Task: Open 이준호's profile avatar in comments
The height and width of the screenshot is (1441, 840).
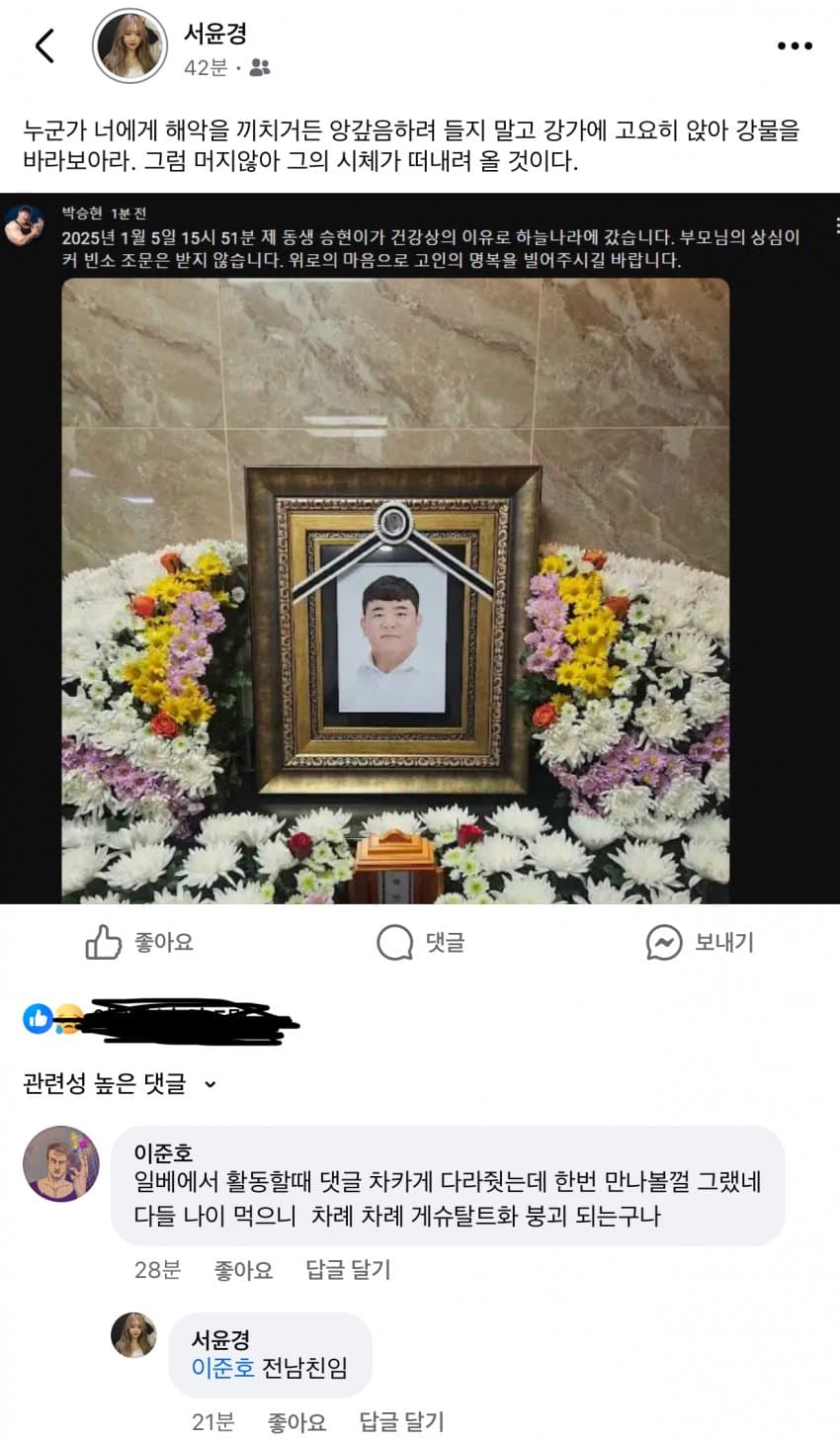Action: tap(61, 1163)
